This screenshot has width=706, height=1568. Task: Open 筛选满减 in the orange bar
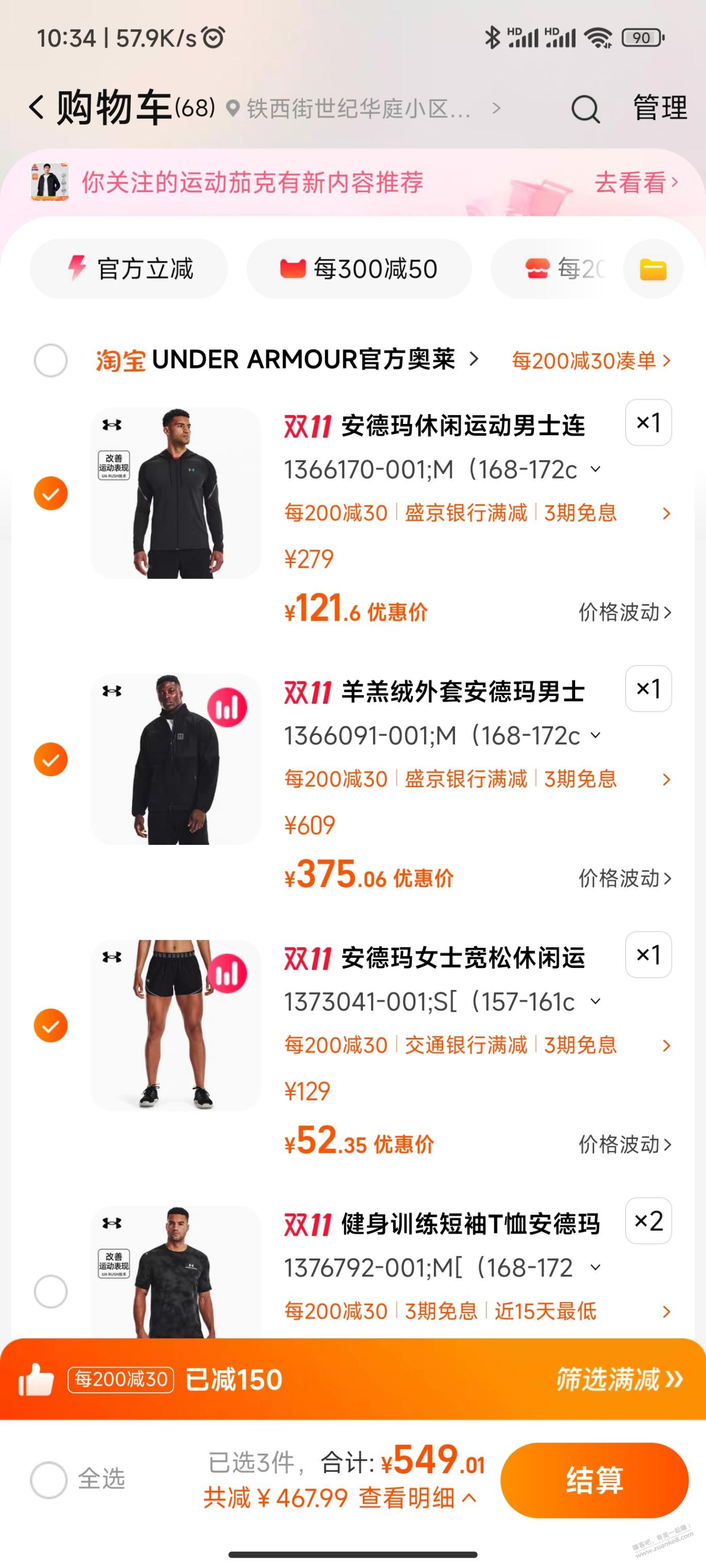(x=618, y=1379)
